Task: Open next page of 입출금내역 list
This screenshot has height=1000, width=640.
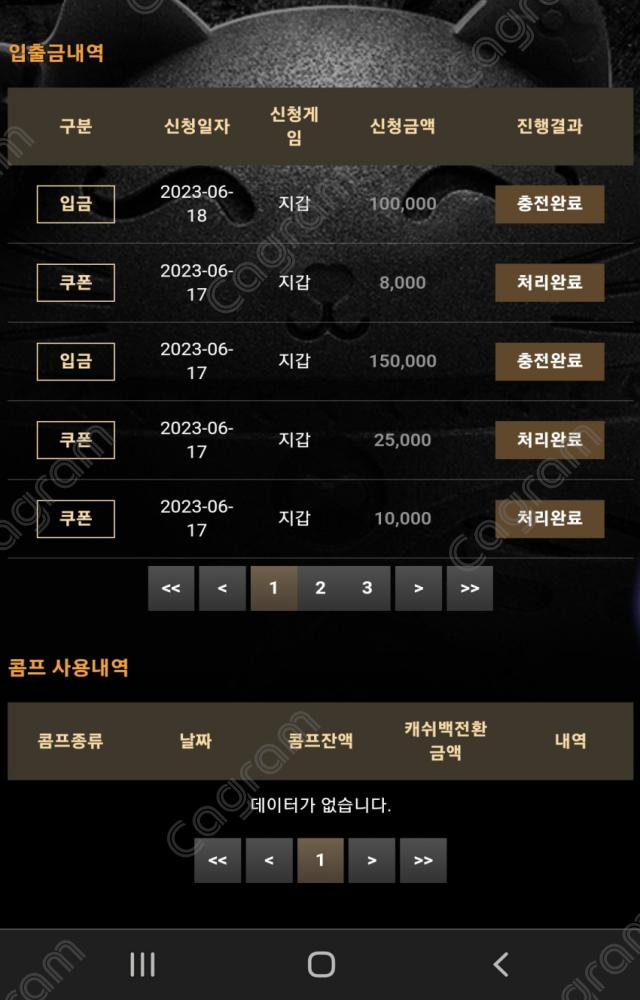Action: pyautogui.click(x=418, y=588)
